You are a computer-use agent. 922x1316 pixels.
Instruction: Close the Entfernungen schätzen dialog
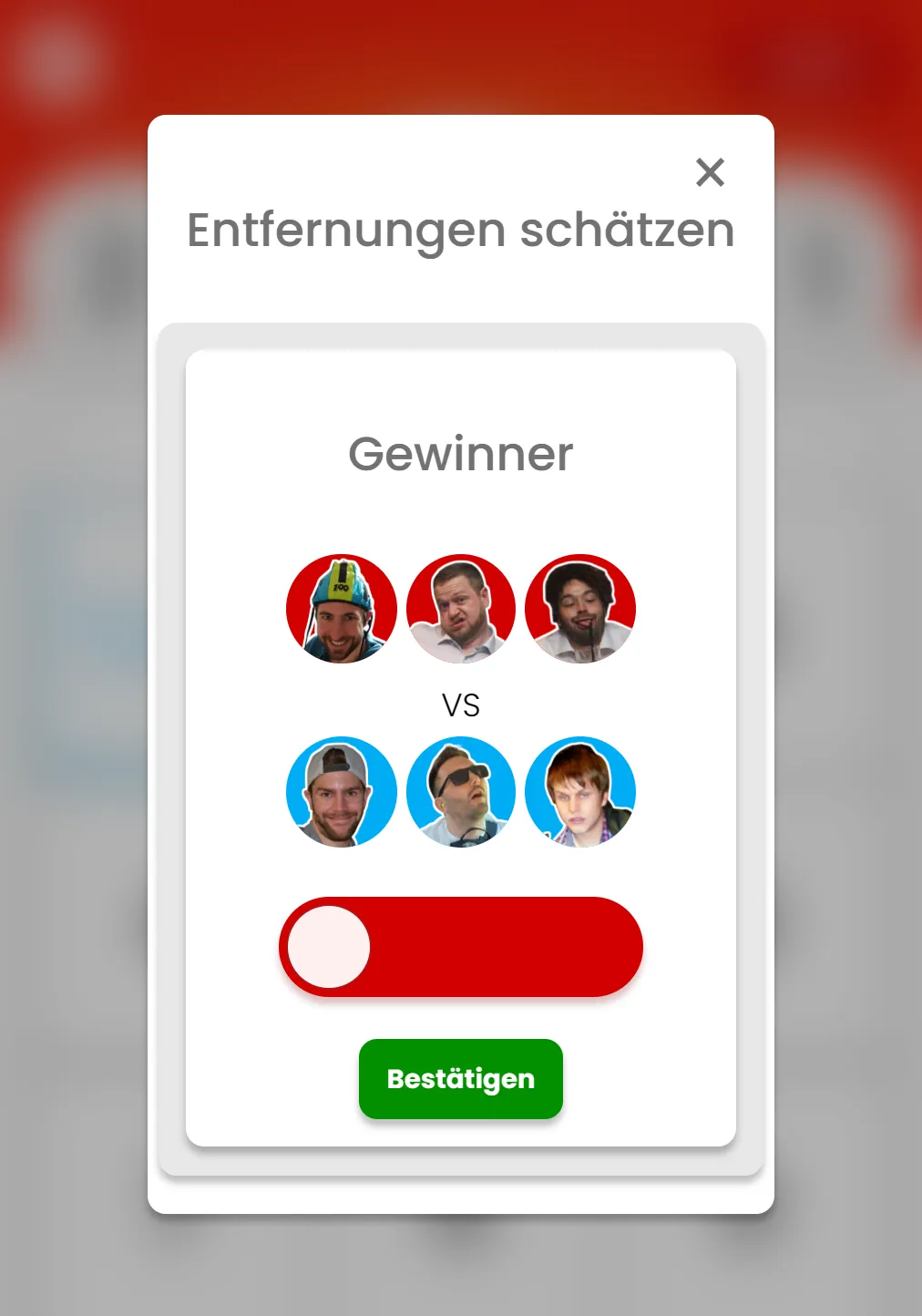tap(710, 172)
